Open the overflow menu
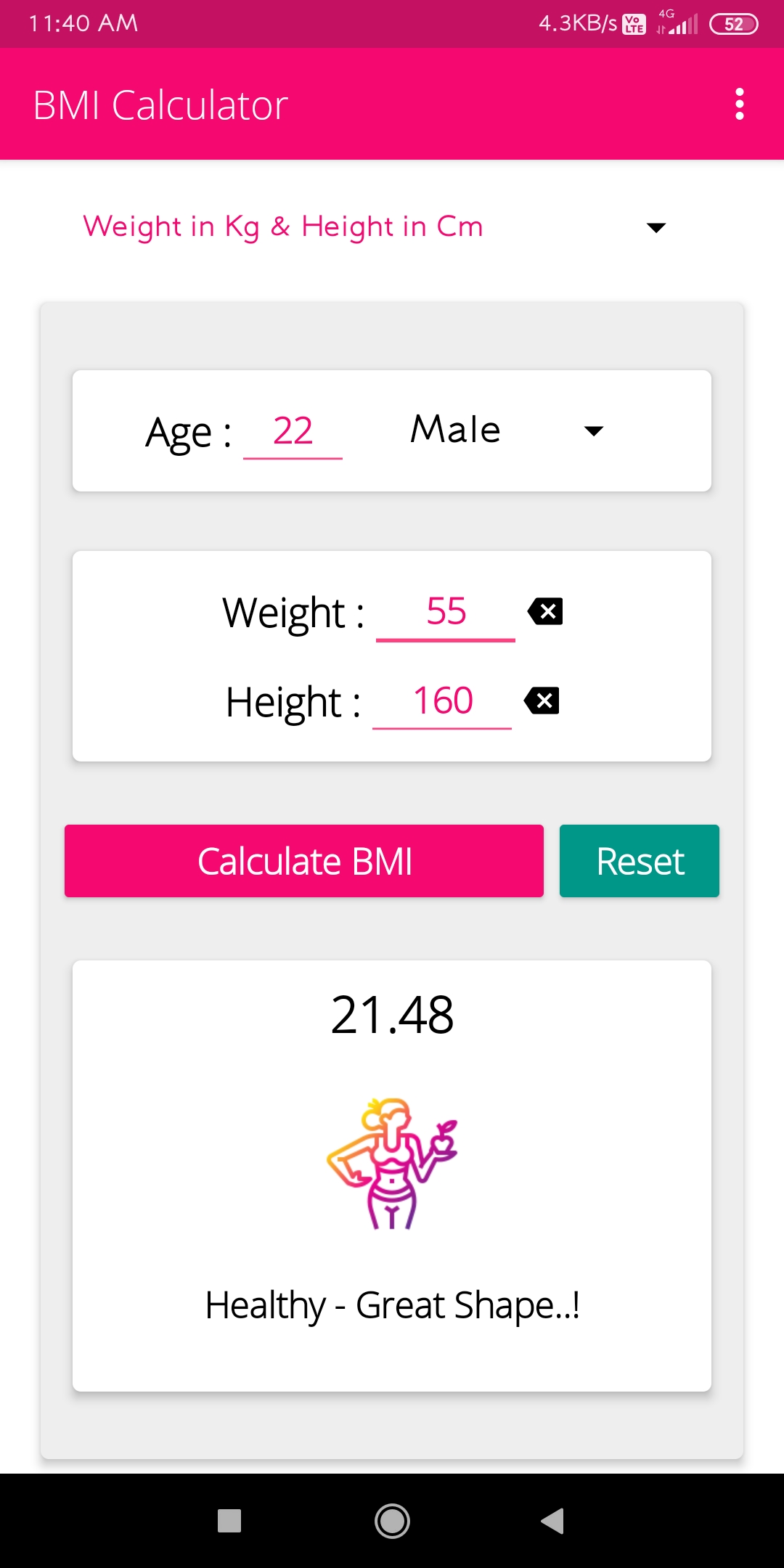 tap(739, 105)
